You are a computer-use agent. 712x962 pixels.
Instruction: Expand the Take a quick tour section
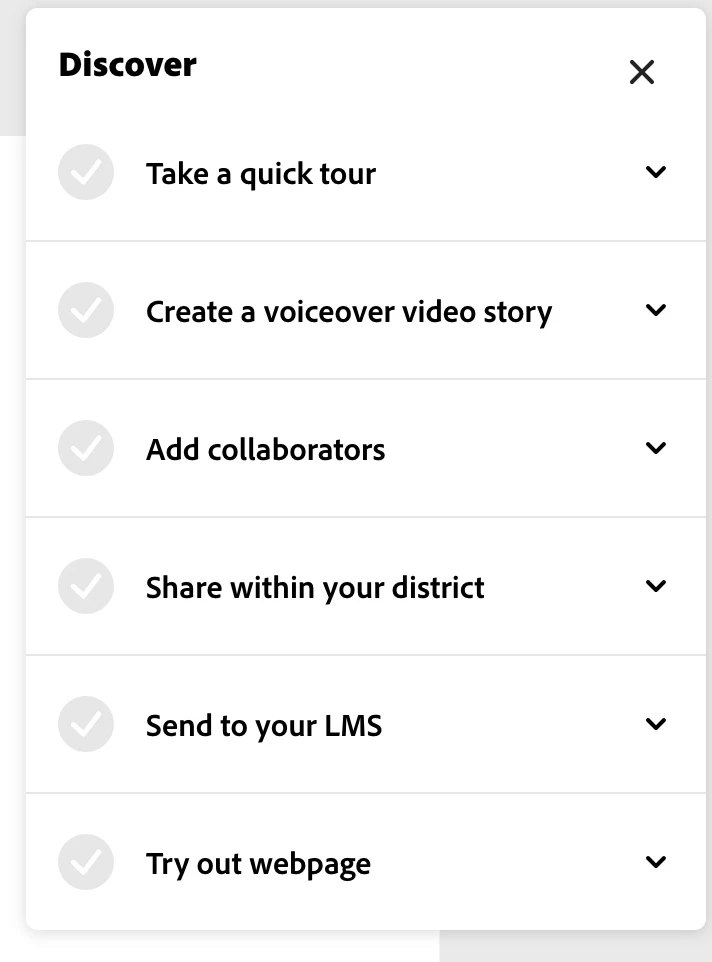pyautogui.click(x=655, y=173)
